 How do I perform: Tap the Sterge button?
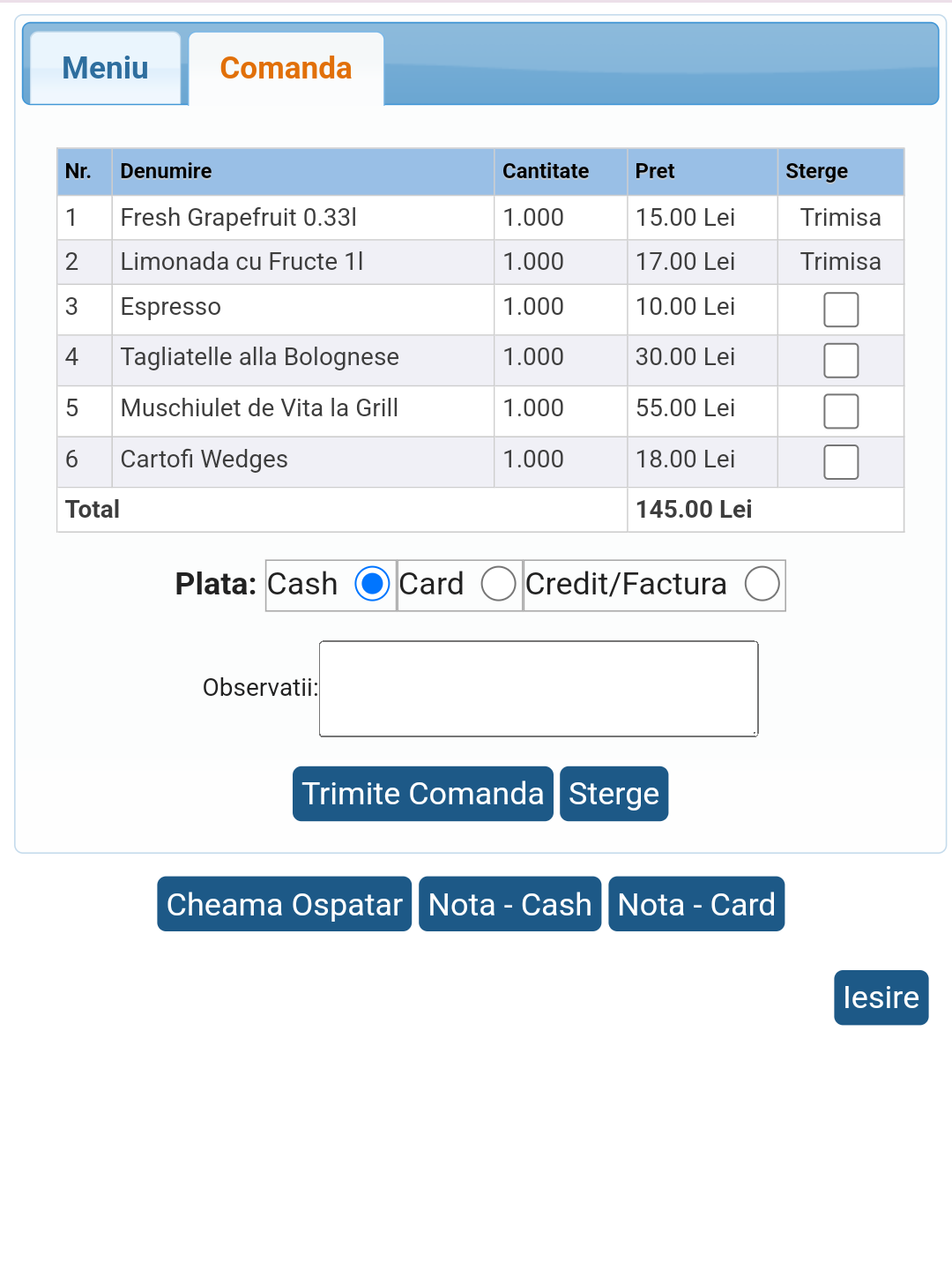[x=614, y=794]
